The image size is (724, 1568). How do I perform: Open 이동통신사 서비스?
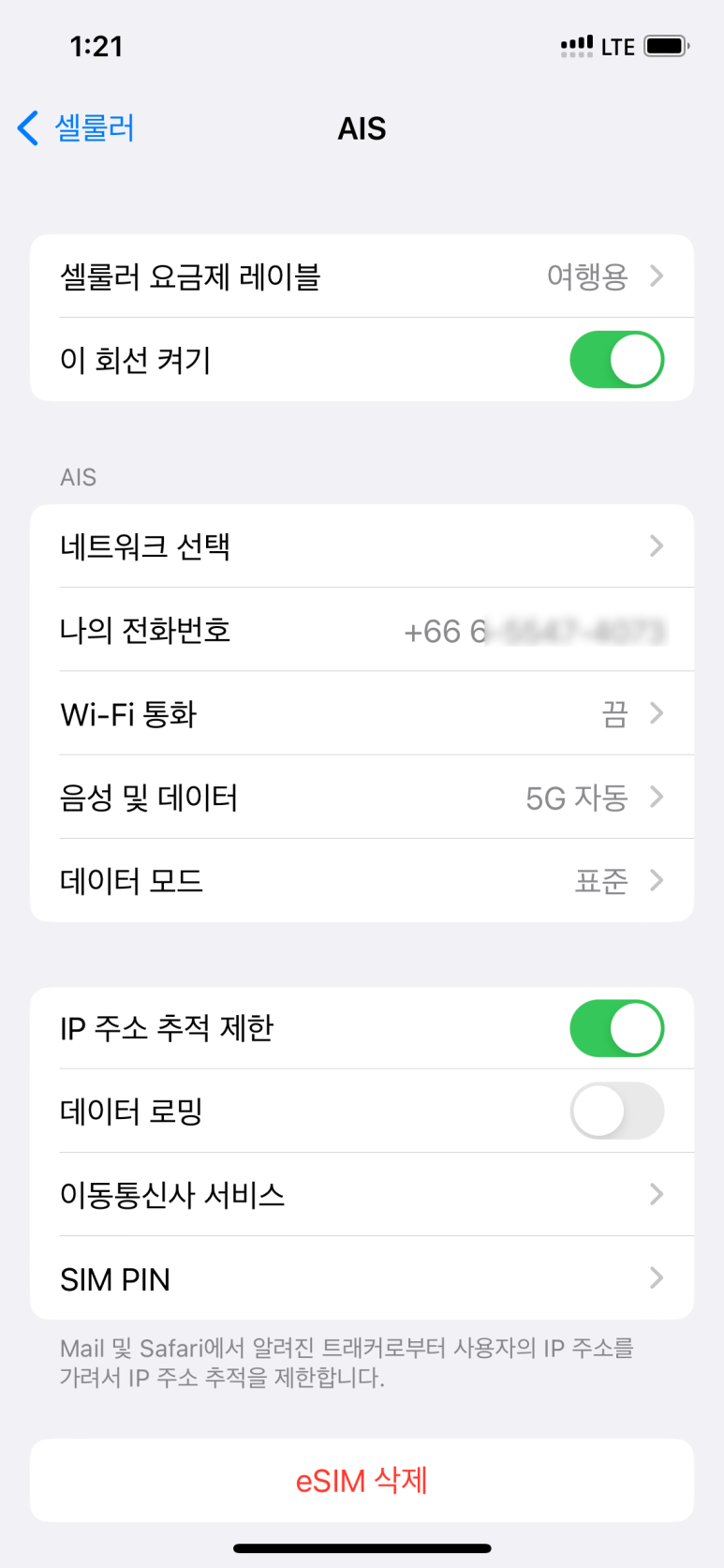pos(362,1195)
